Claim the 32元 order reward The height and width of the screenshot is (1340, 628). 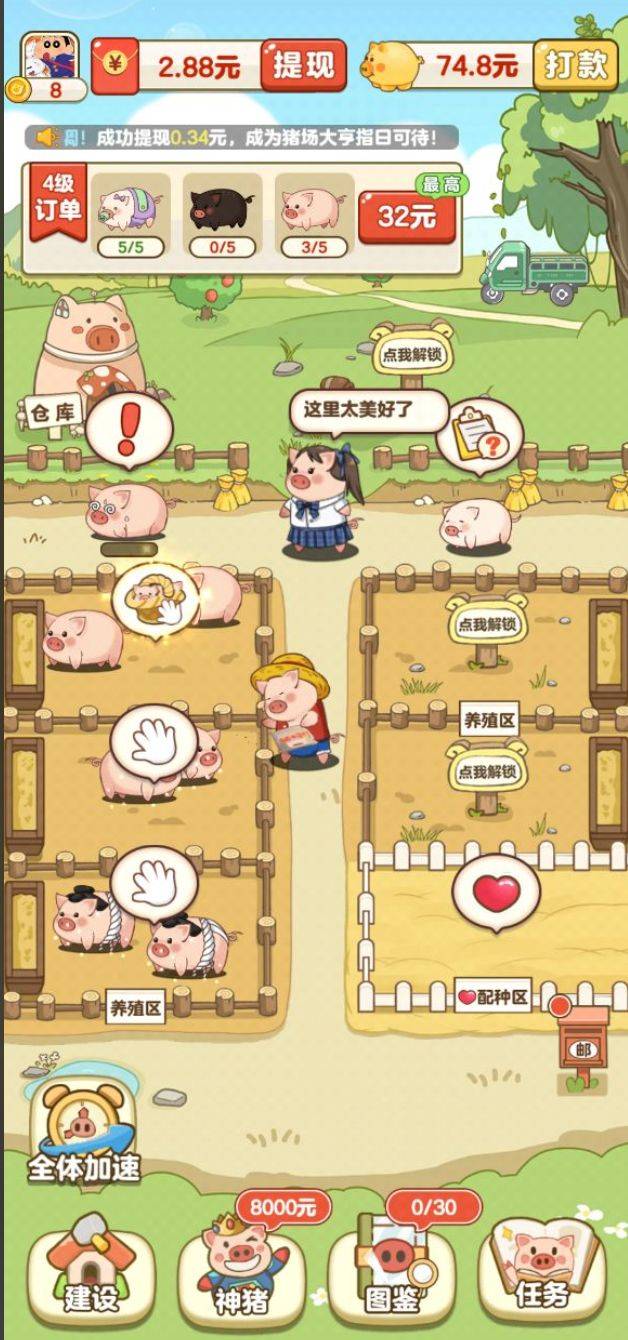pos(406,216)
